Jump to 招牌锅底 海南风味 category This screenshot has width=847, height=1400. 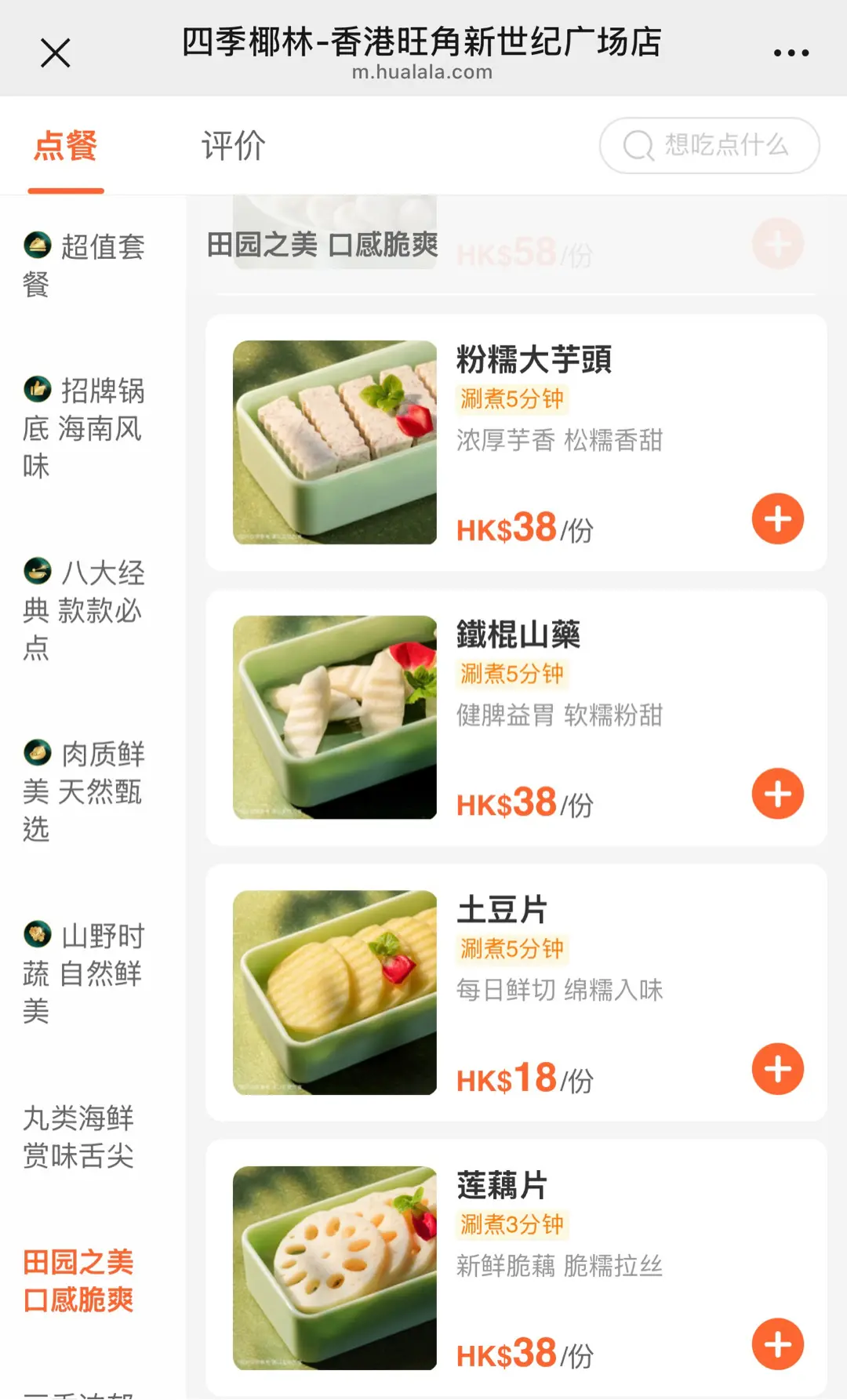(83, 428)
